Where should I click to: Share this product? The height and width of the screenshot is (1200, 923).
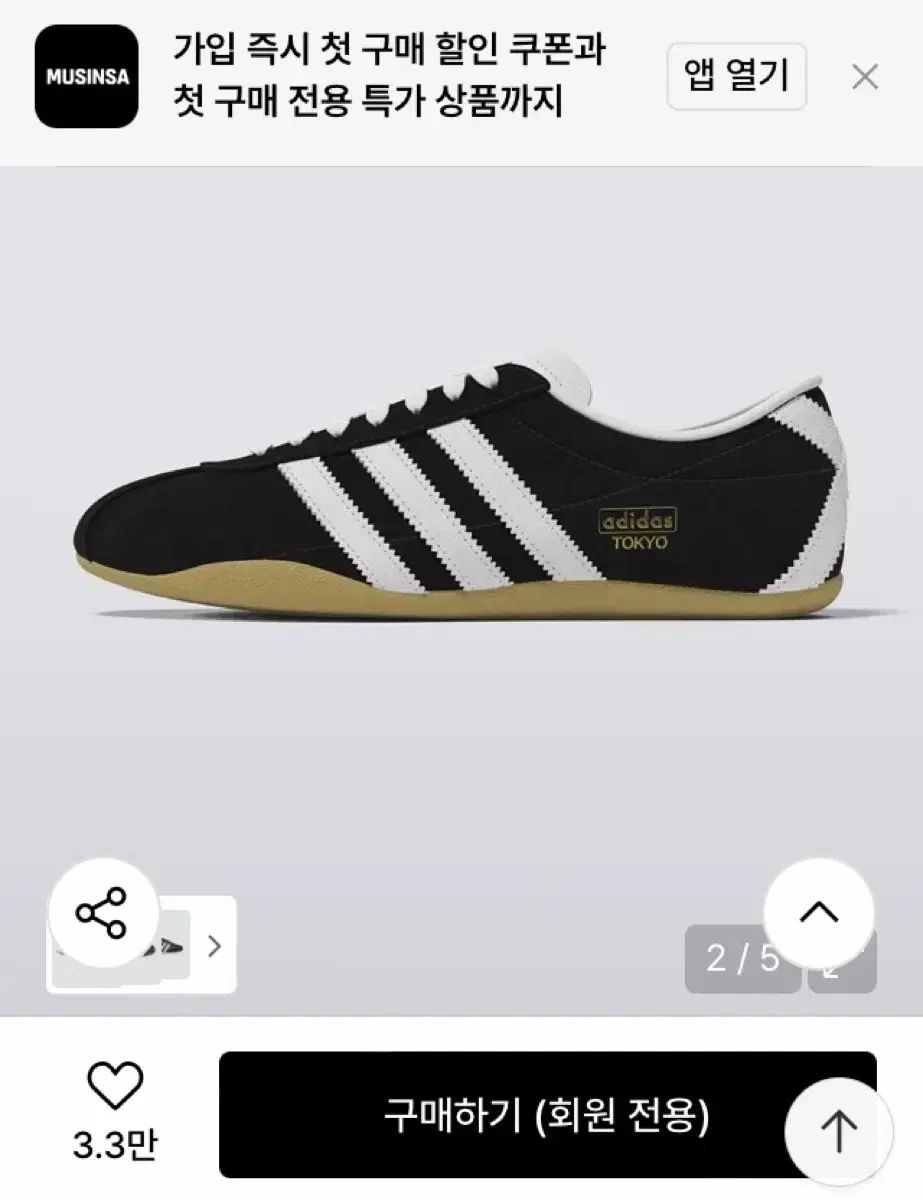(x=102, y=912)
